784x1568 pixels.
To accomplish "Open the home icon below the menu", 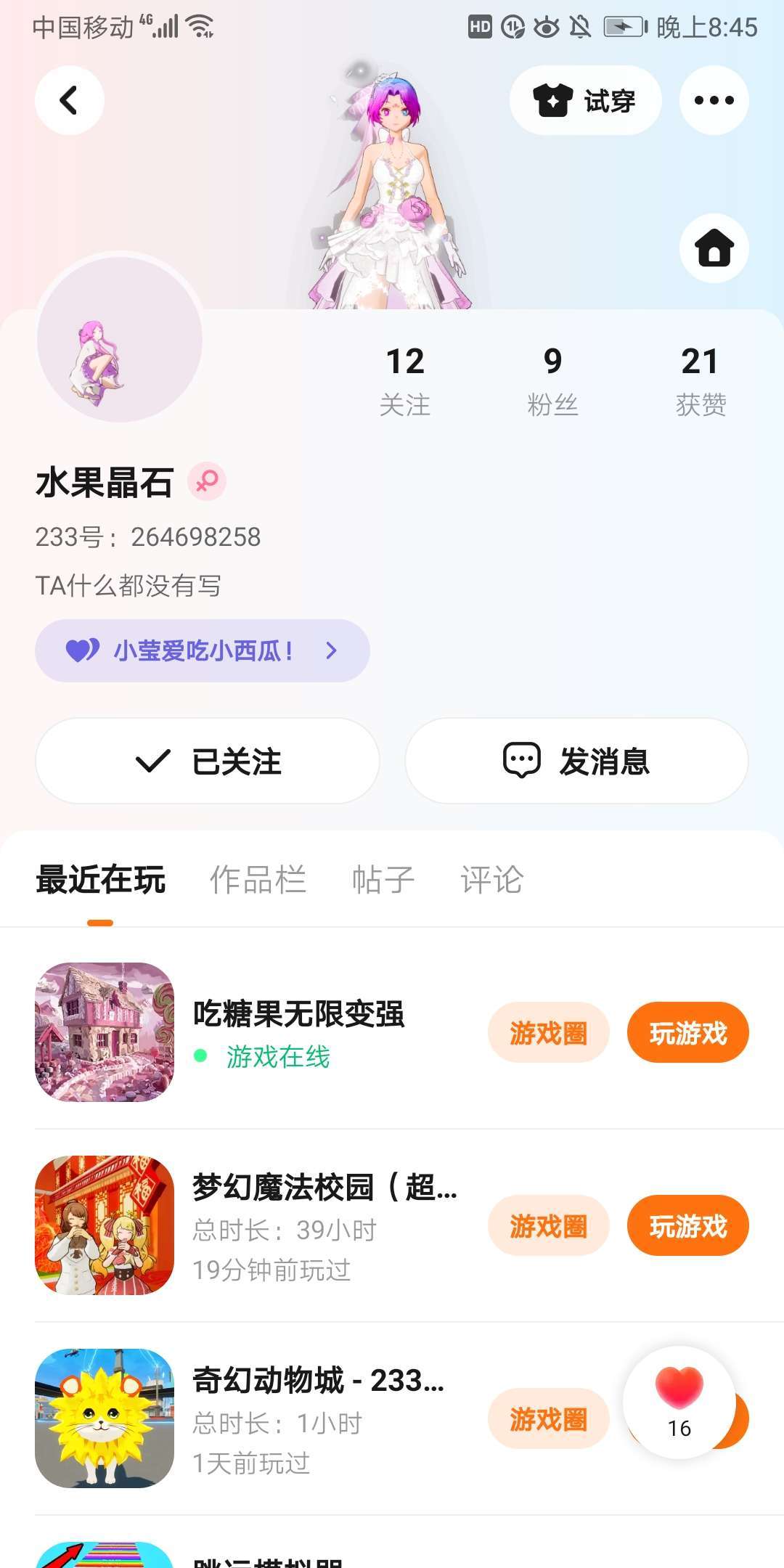I will (714, 248).
